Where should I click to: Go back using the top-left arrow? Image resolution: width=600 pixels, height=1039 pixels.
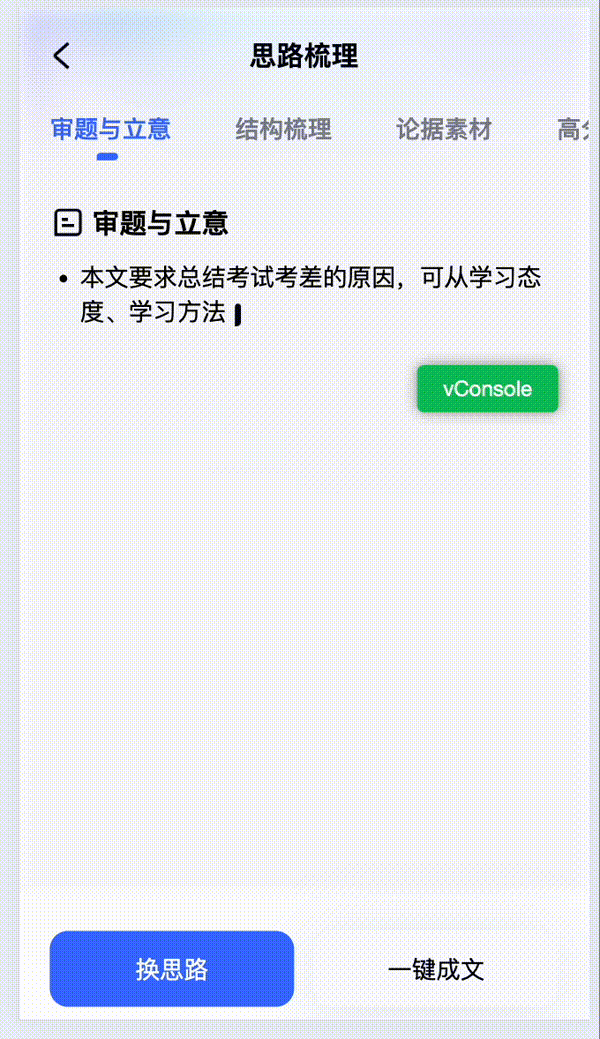(x=62, y=56)
